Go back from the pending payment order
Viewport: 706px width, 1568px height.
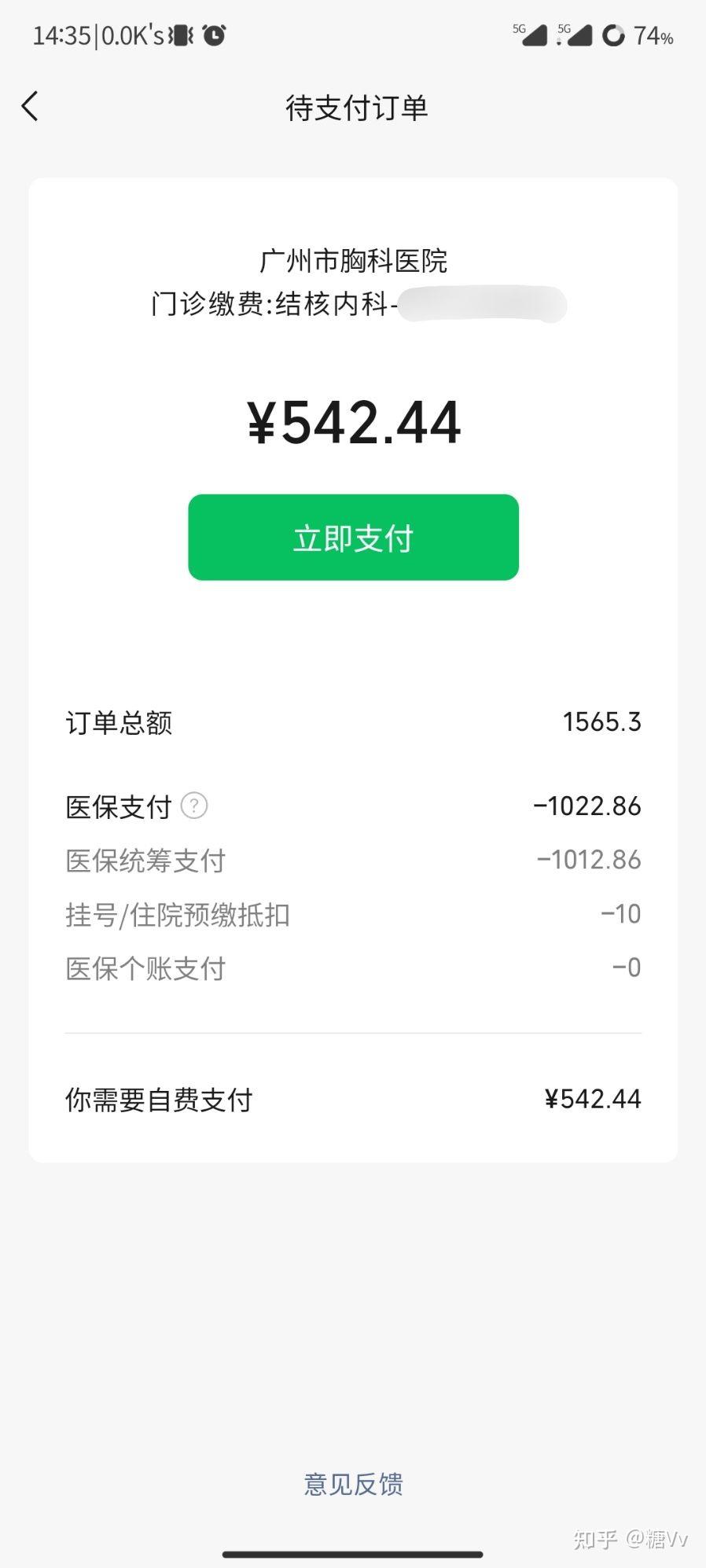pyautogui.click(x=30, y=106)
